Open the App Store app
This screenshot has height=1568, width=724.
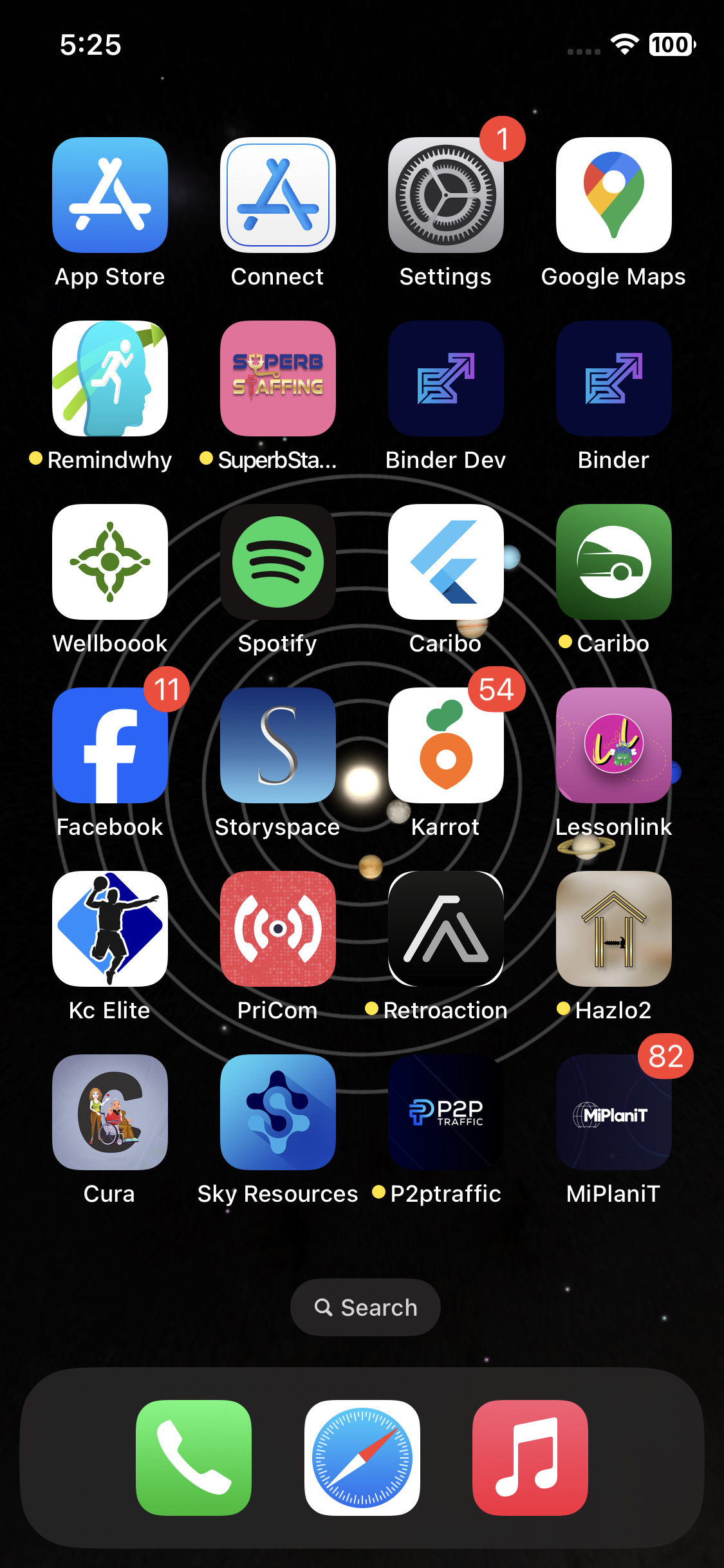tap(110, 195)
